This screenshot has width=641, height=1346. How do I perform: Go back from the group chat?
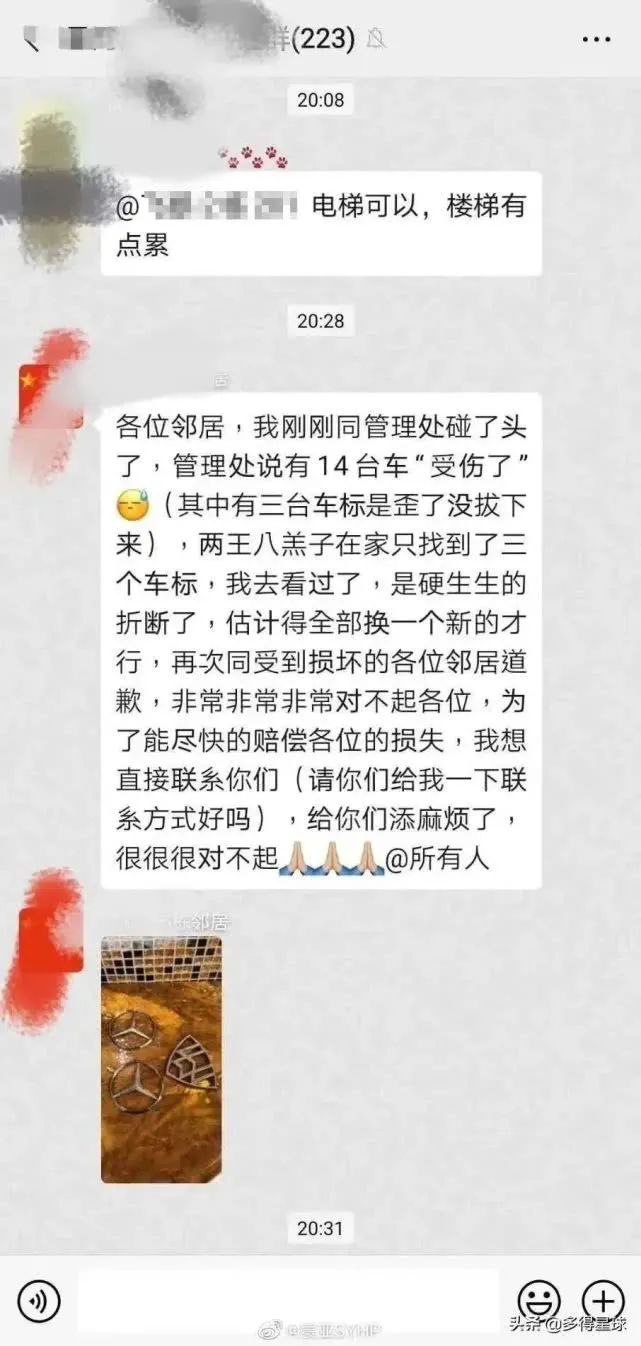click(x=32, y=39)
